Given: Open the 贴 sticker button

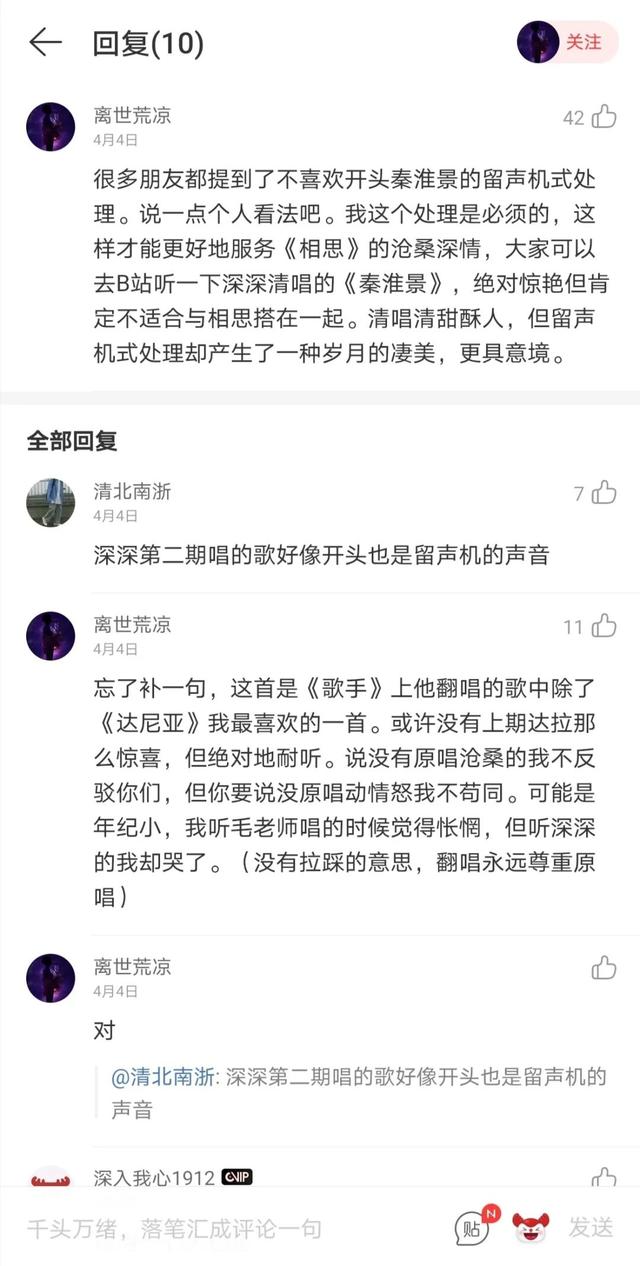Looking at the screenshot, I should [x=473, y=1227].
